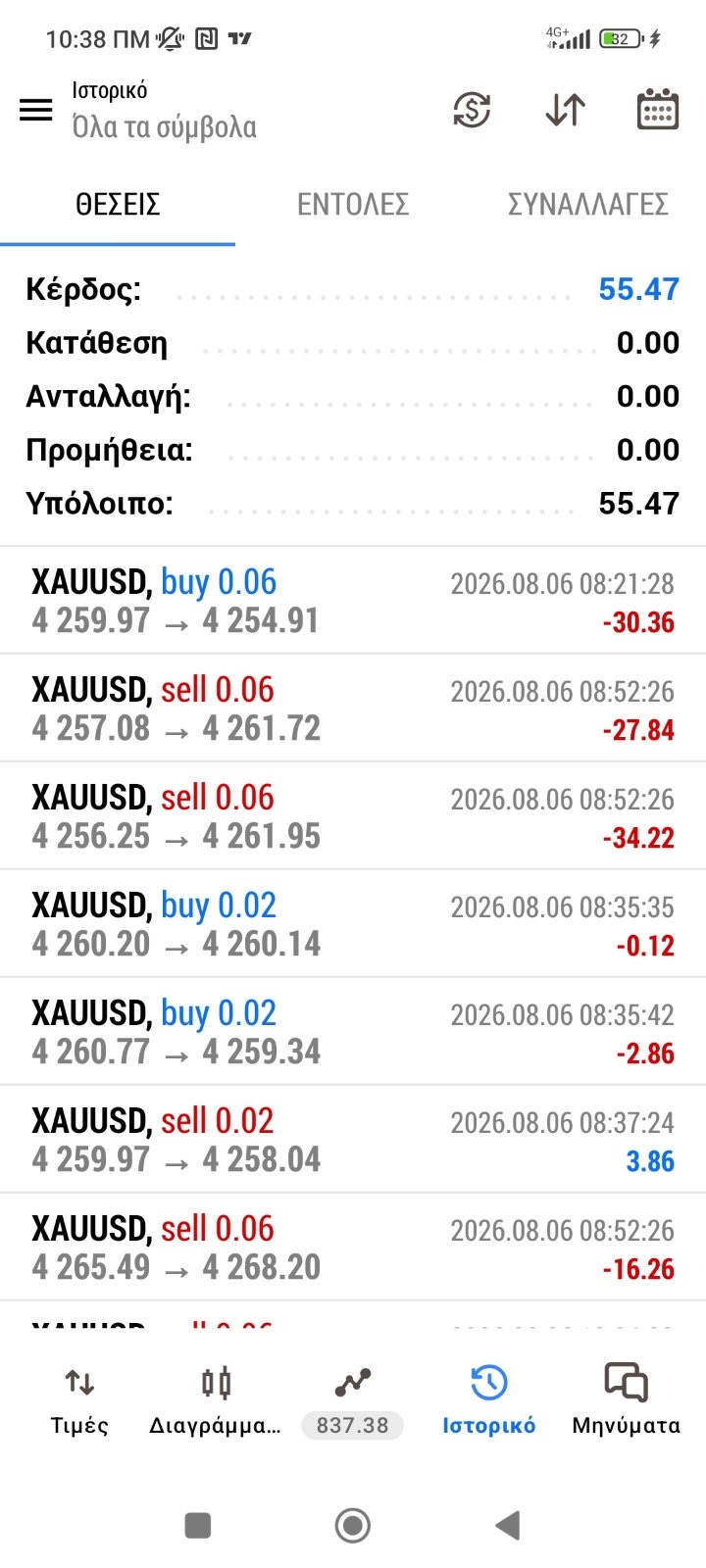This screenshot has height=1568, width=706.
Task: Go to the Τιμές quotes tab
Action: click(x=79, y=1399)
